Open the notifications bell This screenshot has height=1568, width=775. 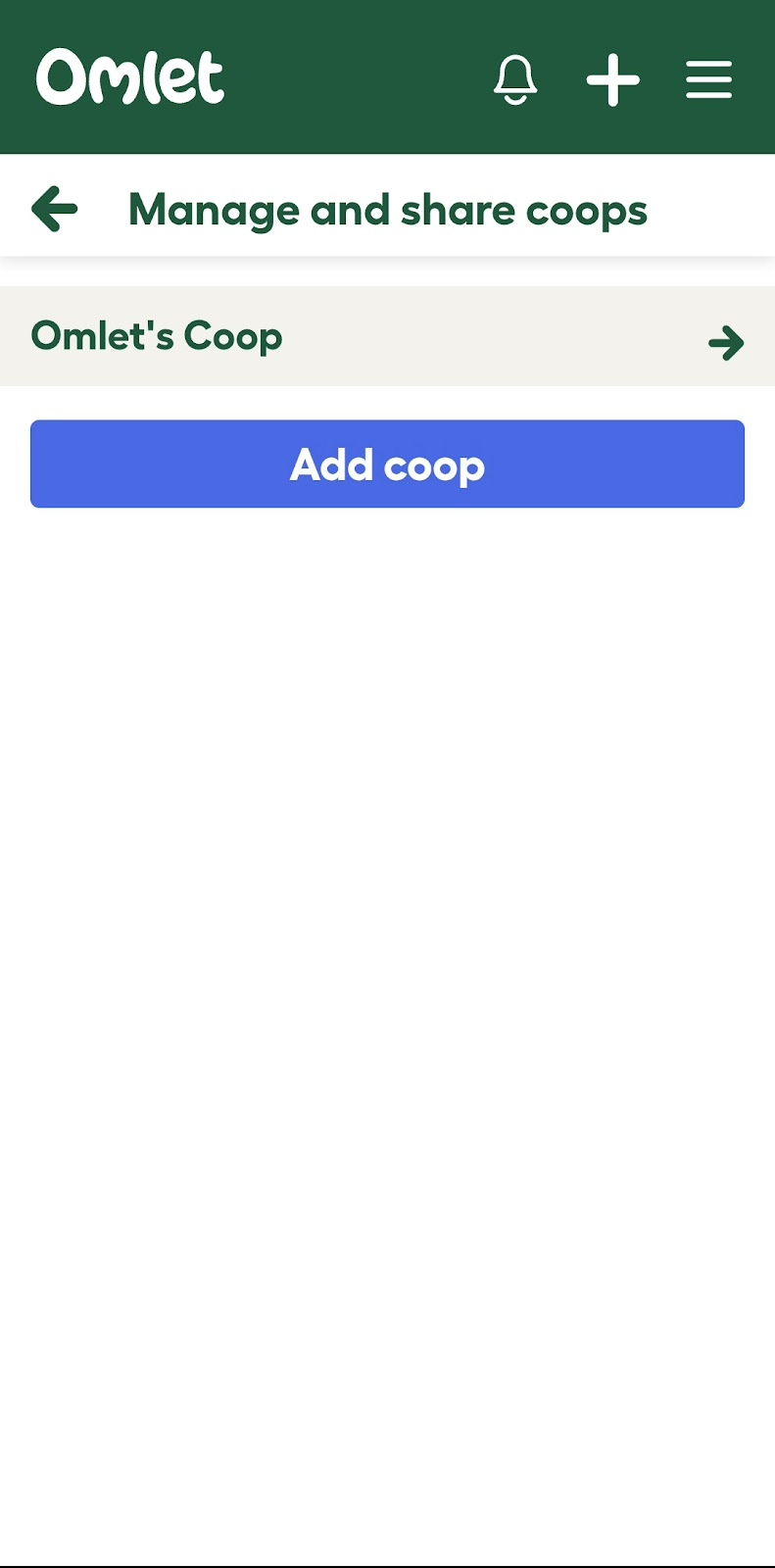coord(515,79)
